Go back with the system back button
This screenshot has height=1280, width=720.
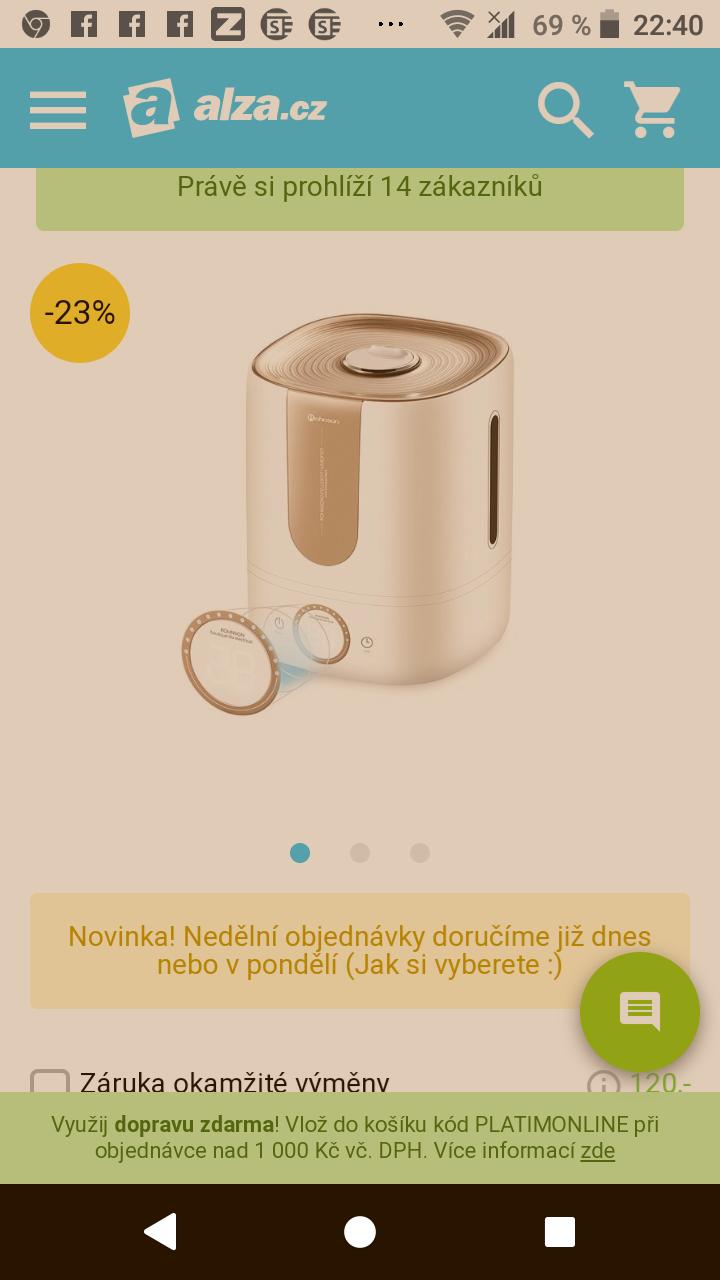(160, 1232)
